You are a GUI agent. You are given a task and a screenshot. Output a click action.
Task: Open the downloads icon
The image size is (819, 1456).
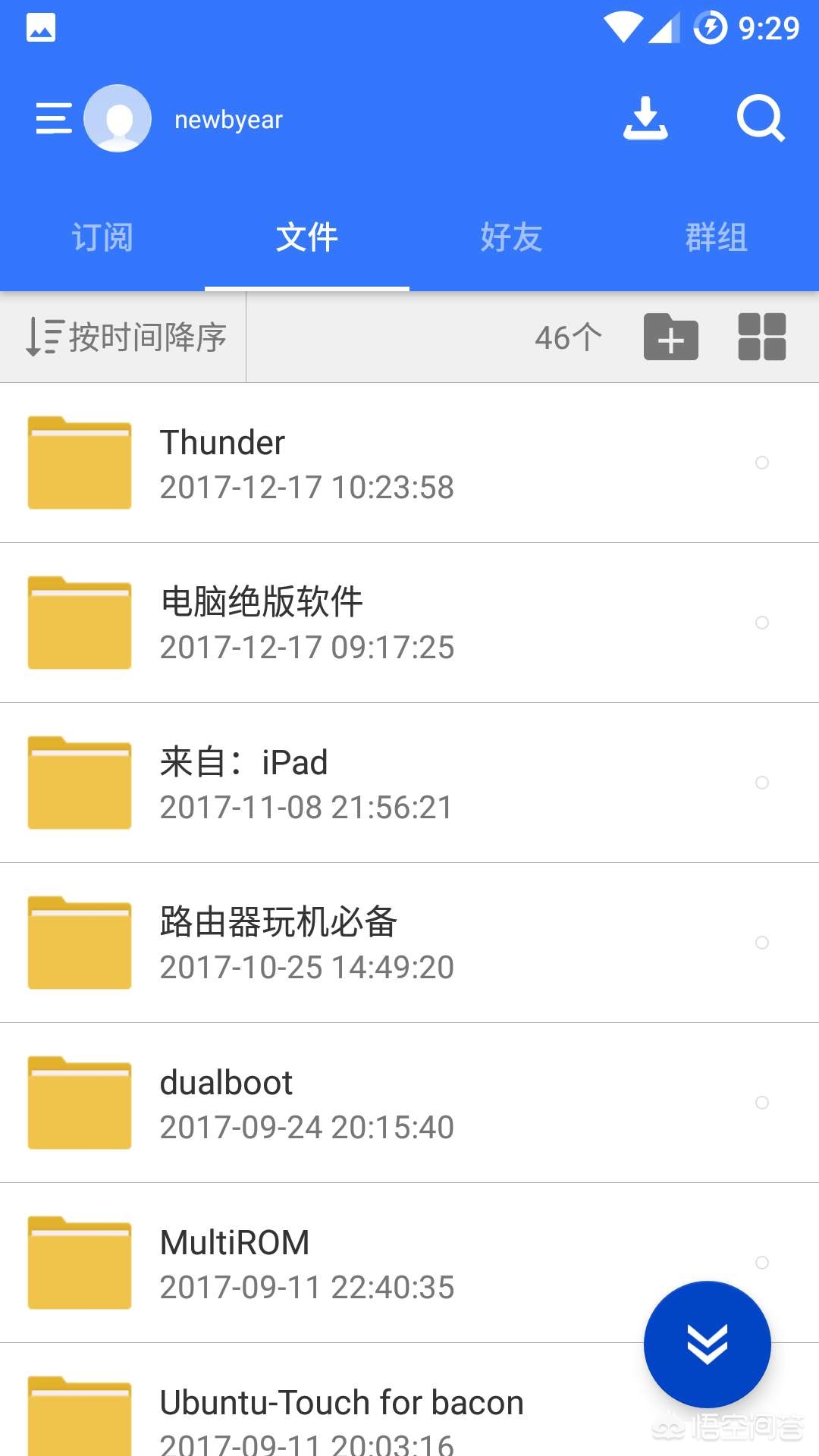pos(645,118)
